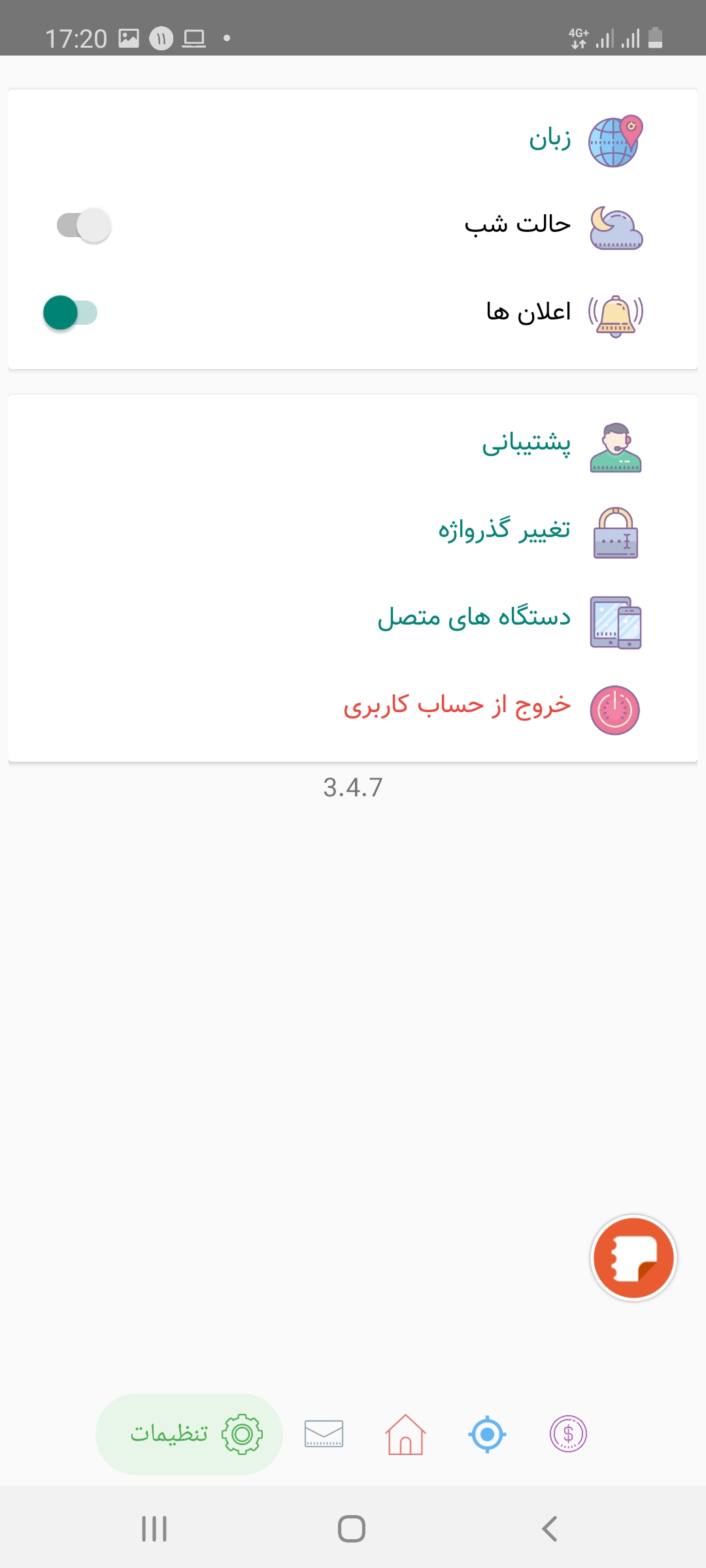
Task: Open the زبان language settings globe icon
Action: [614, 140]
